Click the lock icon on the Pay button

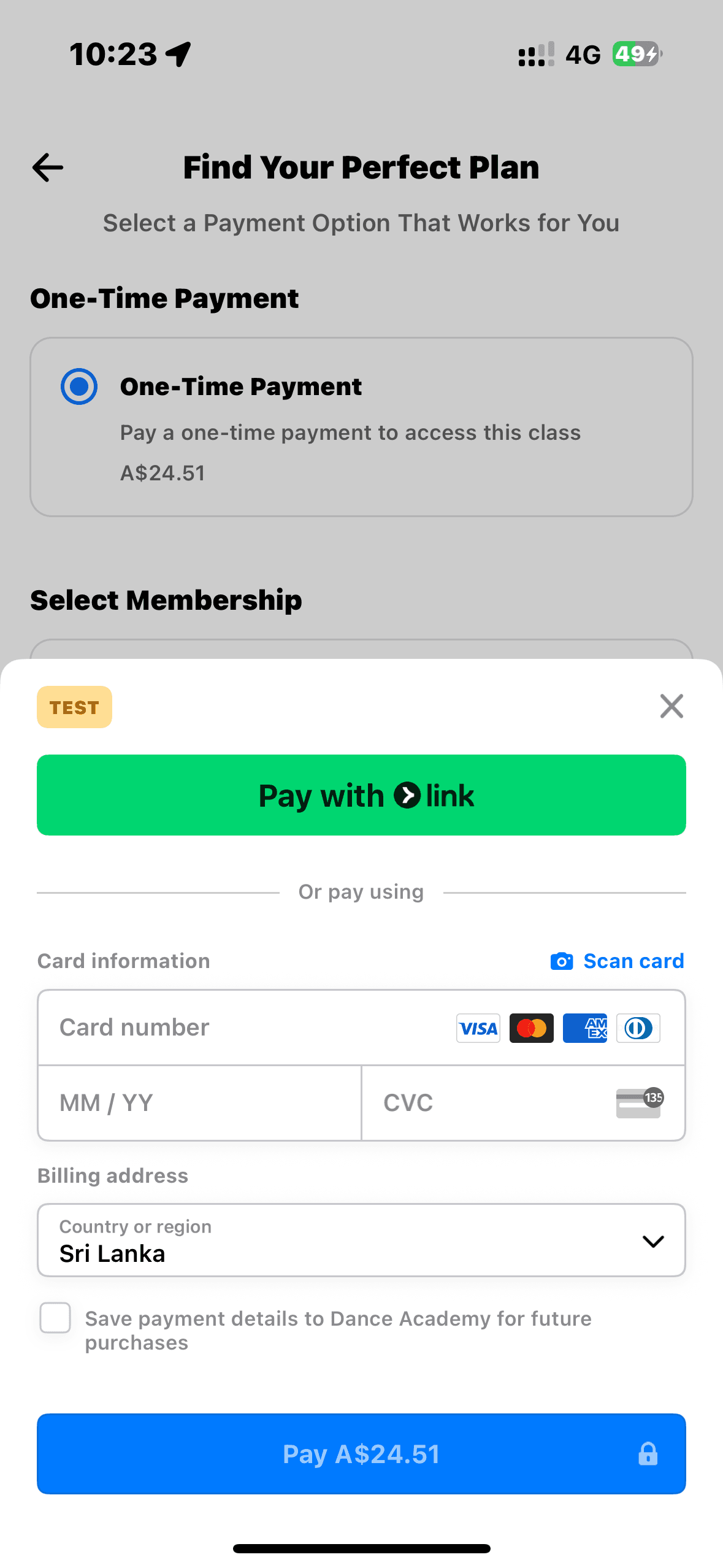648,1453
